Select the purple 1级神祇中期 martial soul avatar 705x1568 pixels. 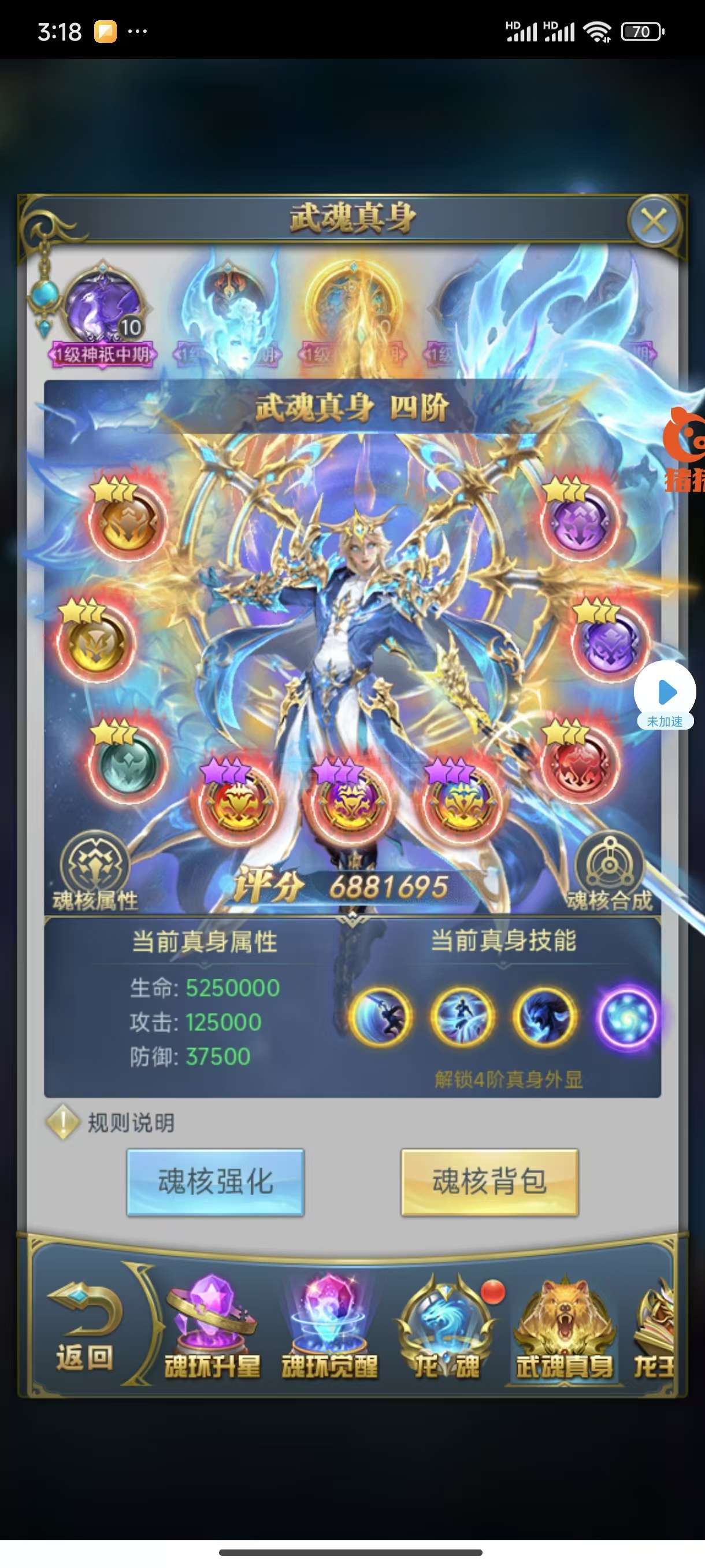click(102, 315)
